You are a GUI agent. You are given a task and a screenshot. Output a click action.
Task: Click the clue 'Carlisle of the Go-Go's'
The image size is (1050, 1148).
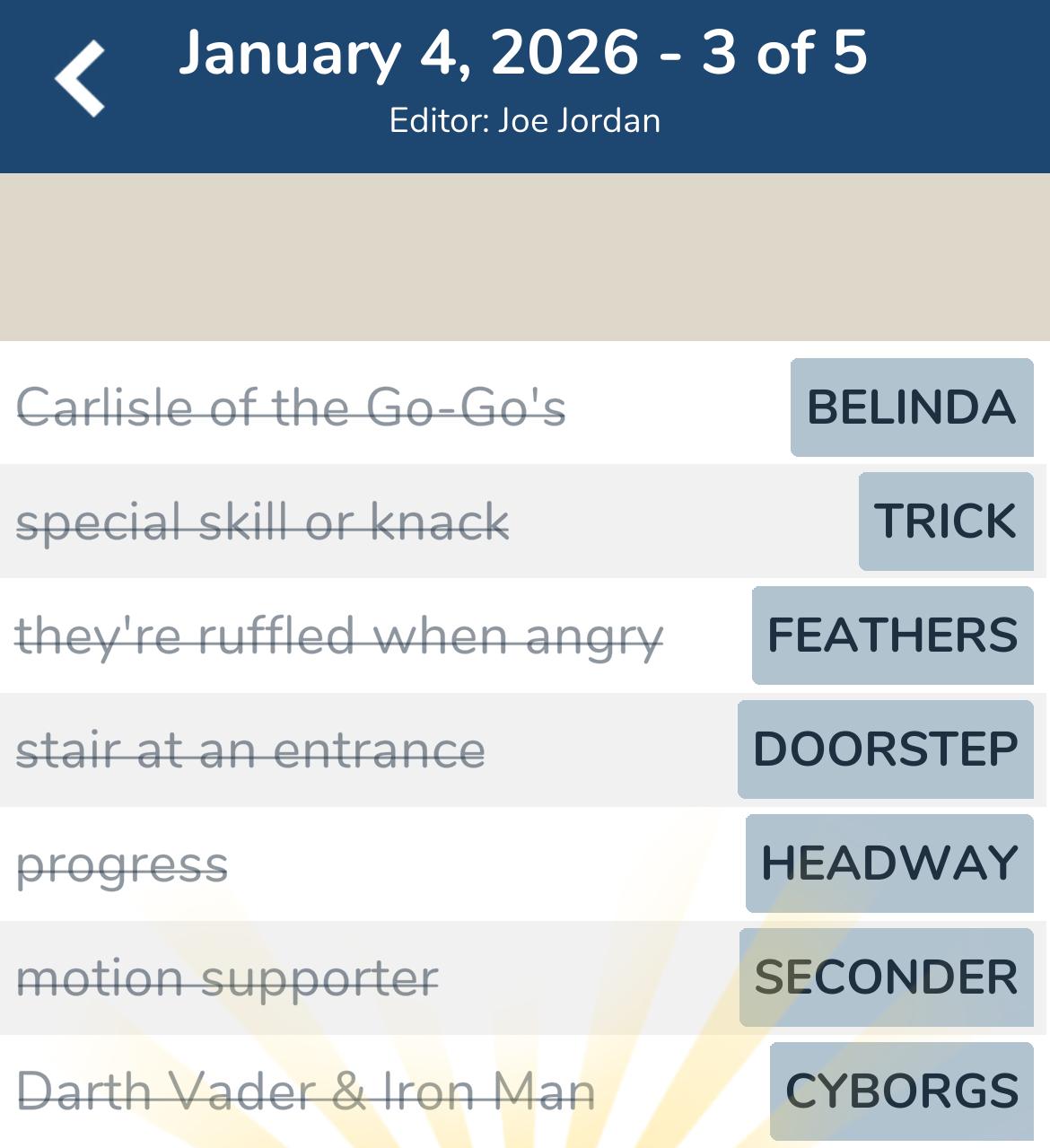(294, 408)
